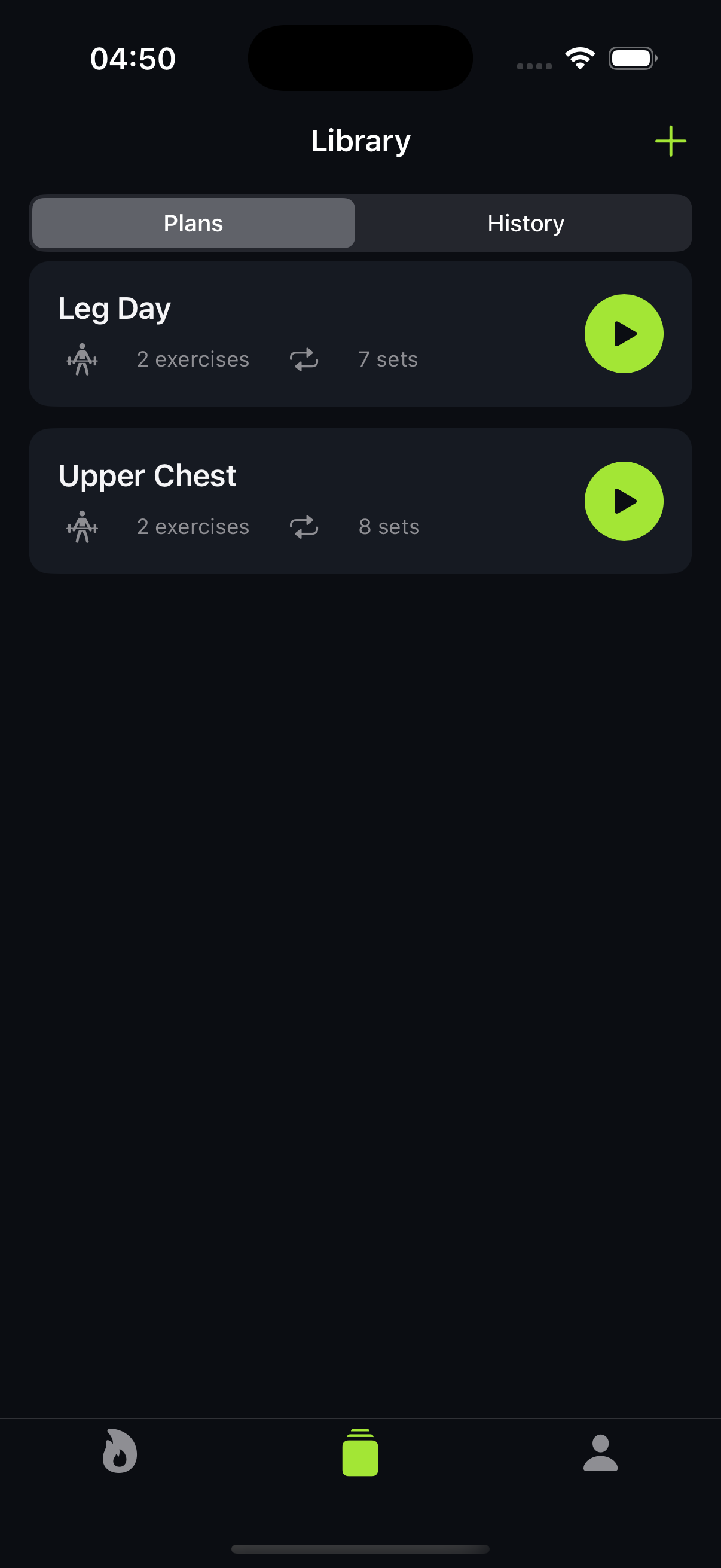
Task: Click the barbell exercise icon on Leg Day card
Action: (x=82, y=360)
